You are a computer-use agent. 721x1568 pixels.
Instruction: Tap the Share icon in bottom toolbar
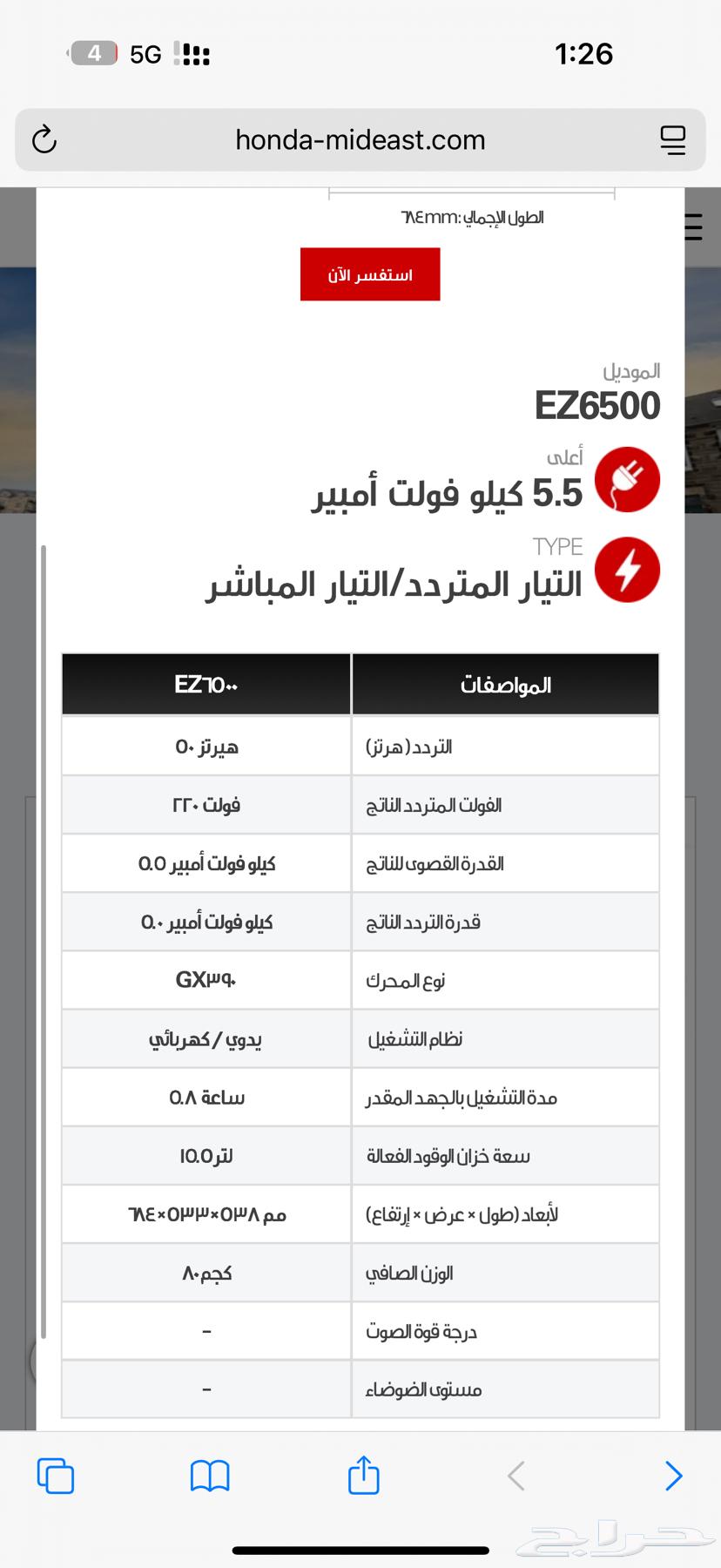click(x=363, y=1474)
